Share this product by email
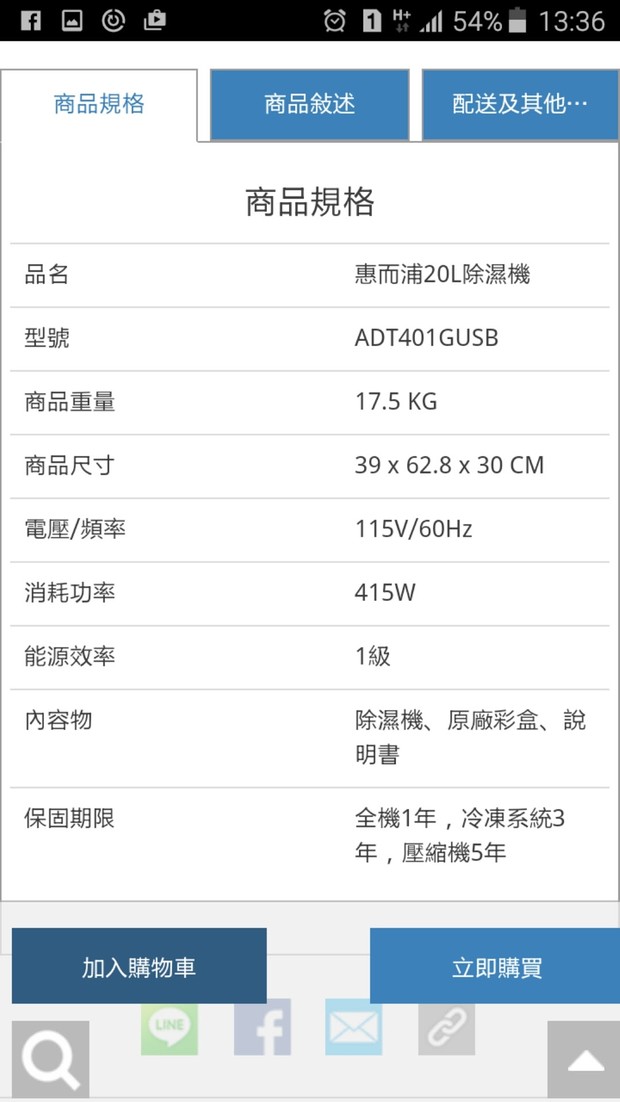 pos(354,1028)
